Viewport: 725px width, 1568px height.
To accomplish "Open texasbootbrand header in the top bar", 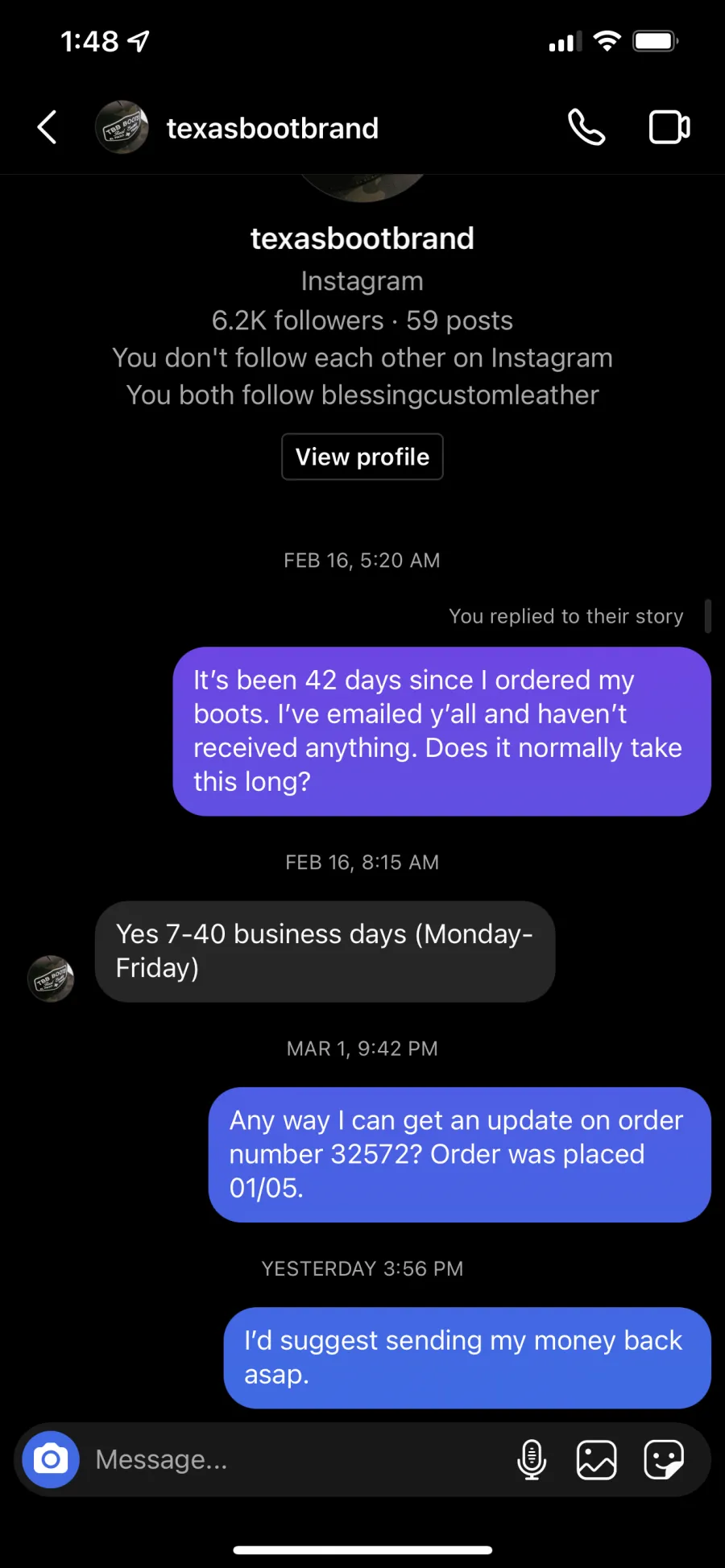I will [272, 128].
